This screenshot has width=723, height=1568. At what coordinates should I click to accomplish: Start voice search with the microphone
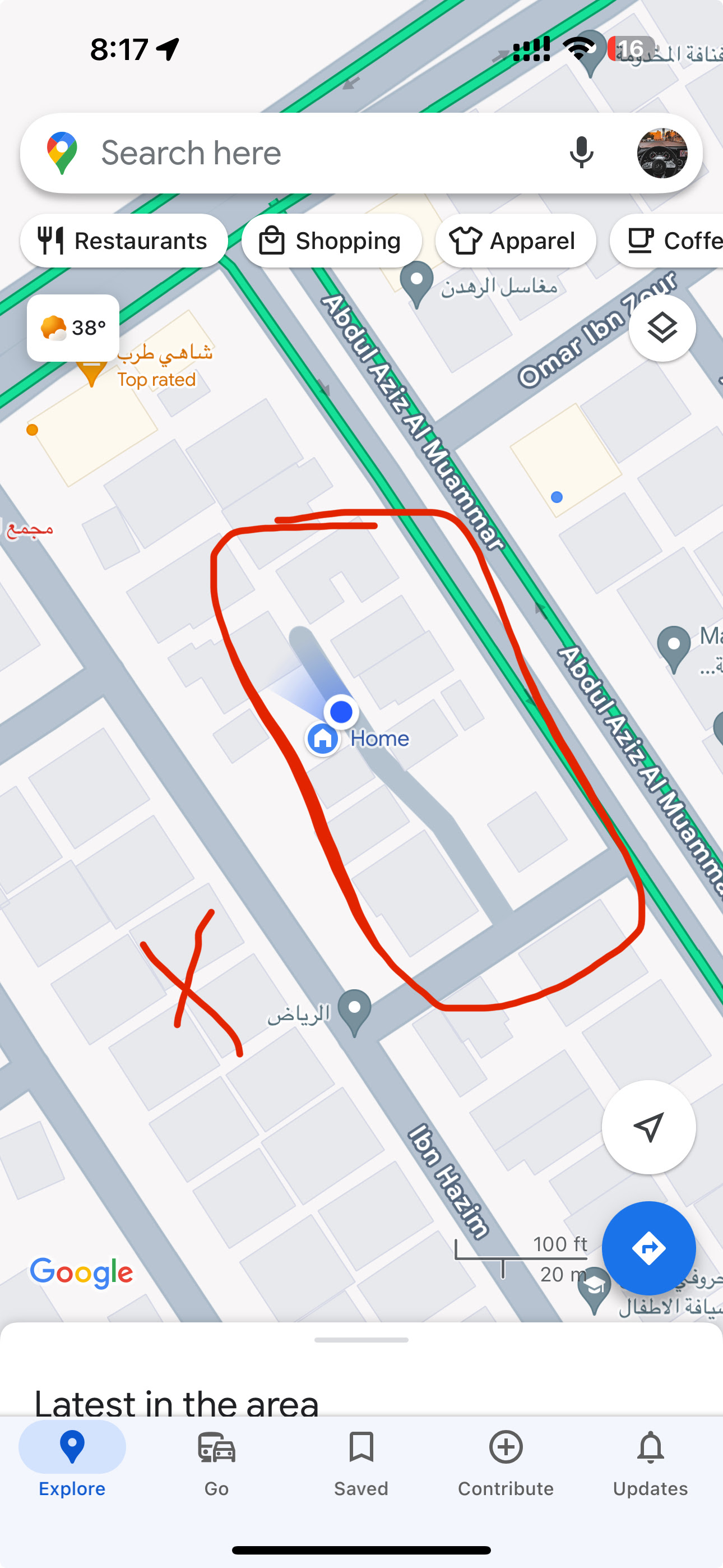tap(581, 153)
